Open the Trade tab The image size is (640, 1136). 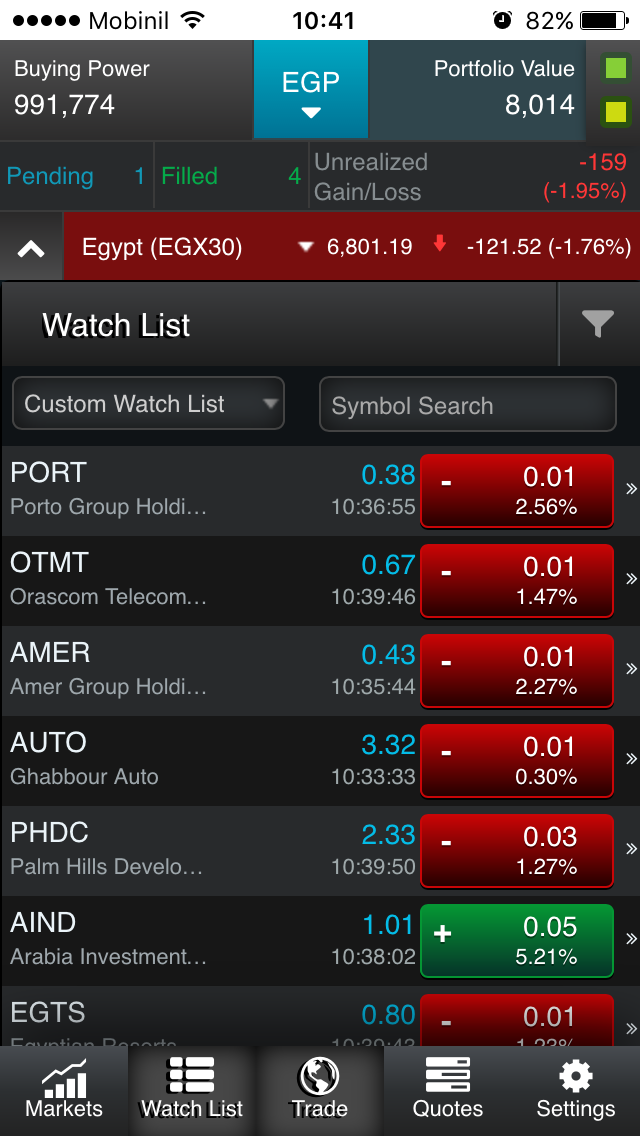pyautogui.click(x=320, y=1090)
